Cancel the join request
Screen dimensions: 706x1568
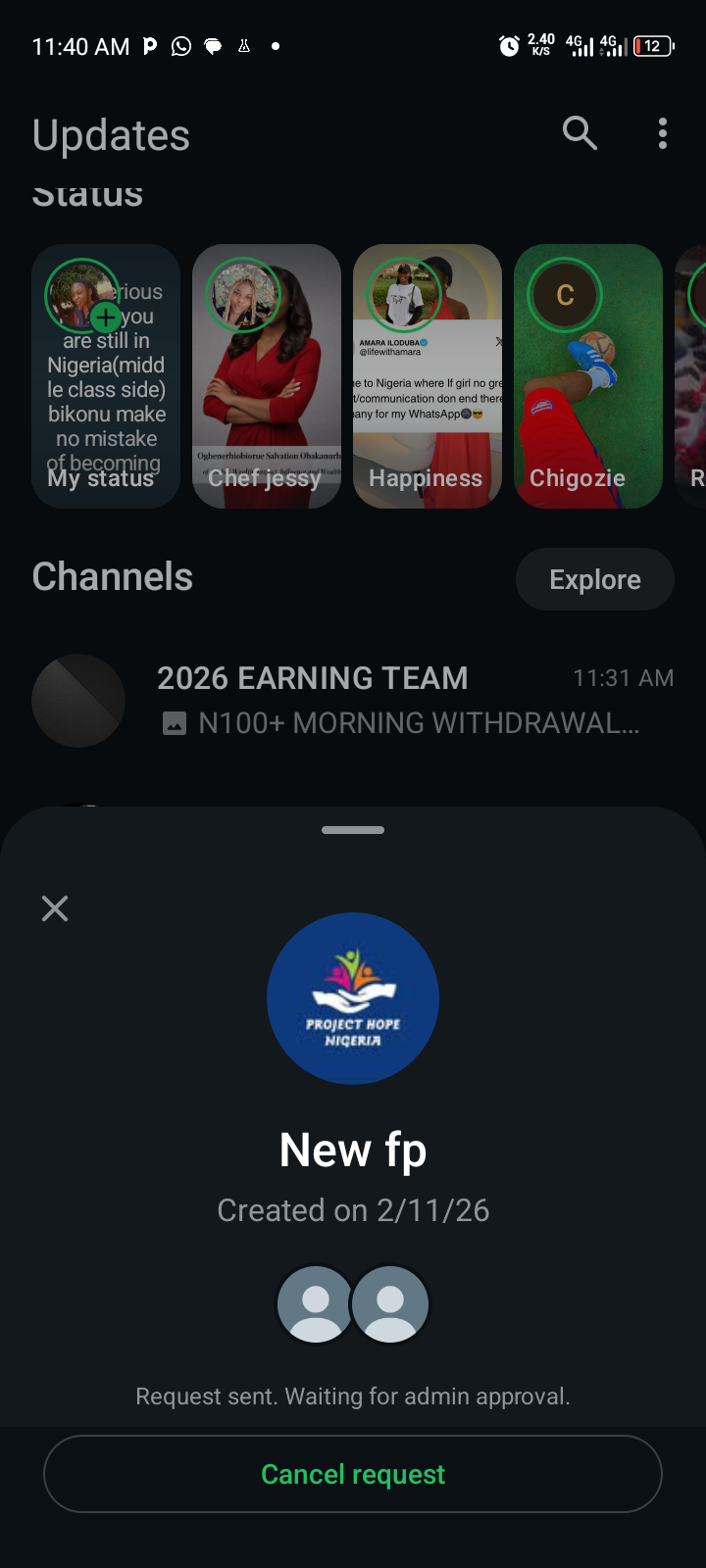(x=353, y=1474)
